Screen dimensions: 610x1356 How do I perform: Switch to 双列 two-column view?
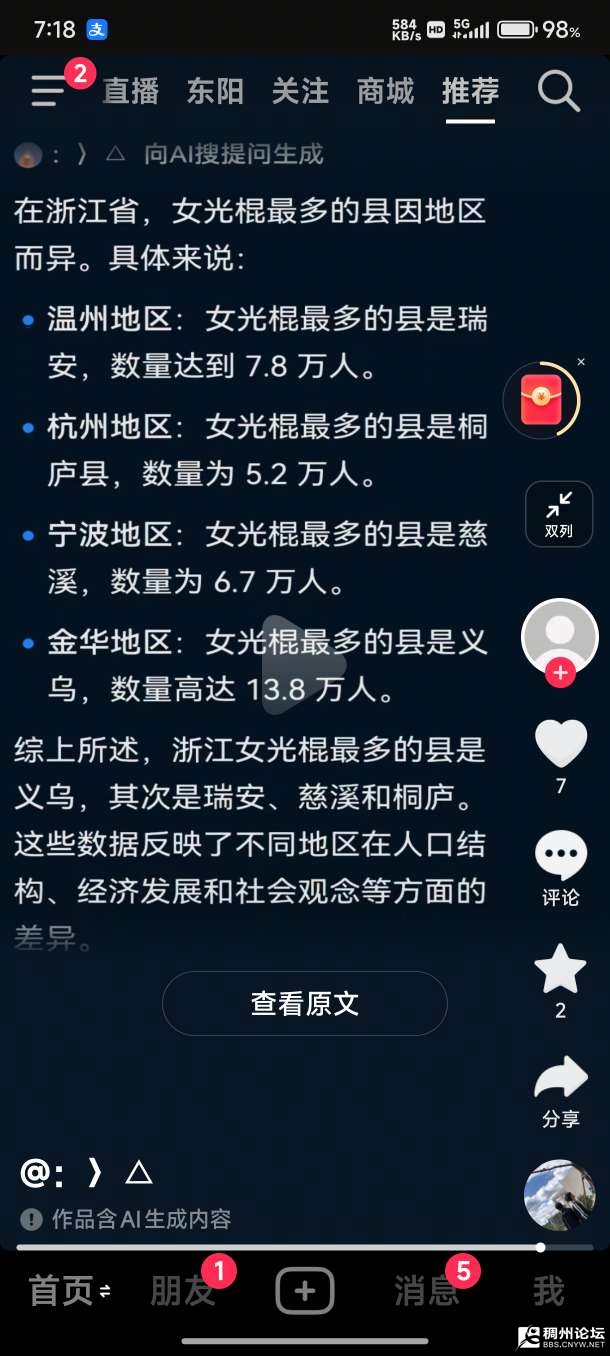coord(559,513)
